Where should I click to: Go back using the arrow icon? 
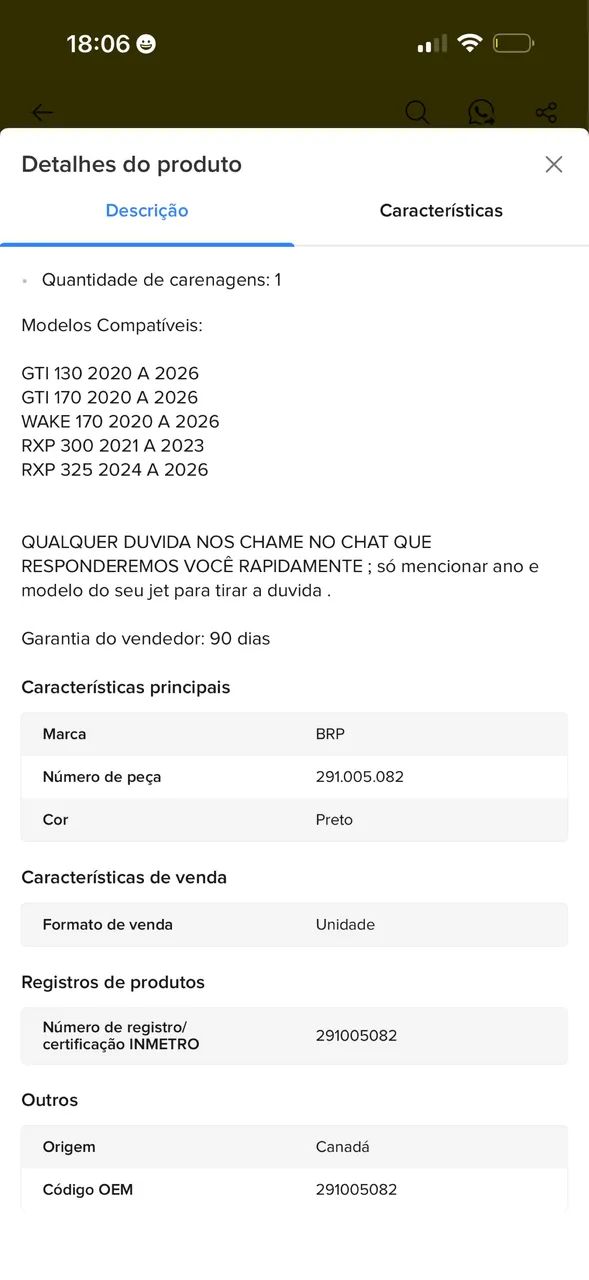point(42,113)
